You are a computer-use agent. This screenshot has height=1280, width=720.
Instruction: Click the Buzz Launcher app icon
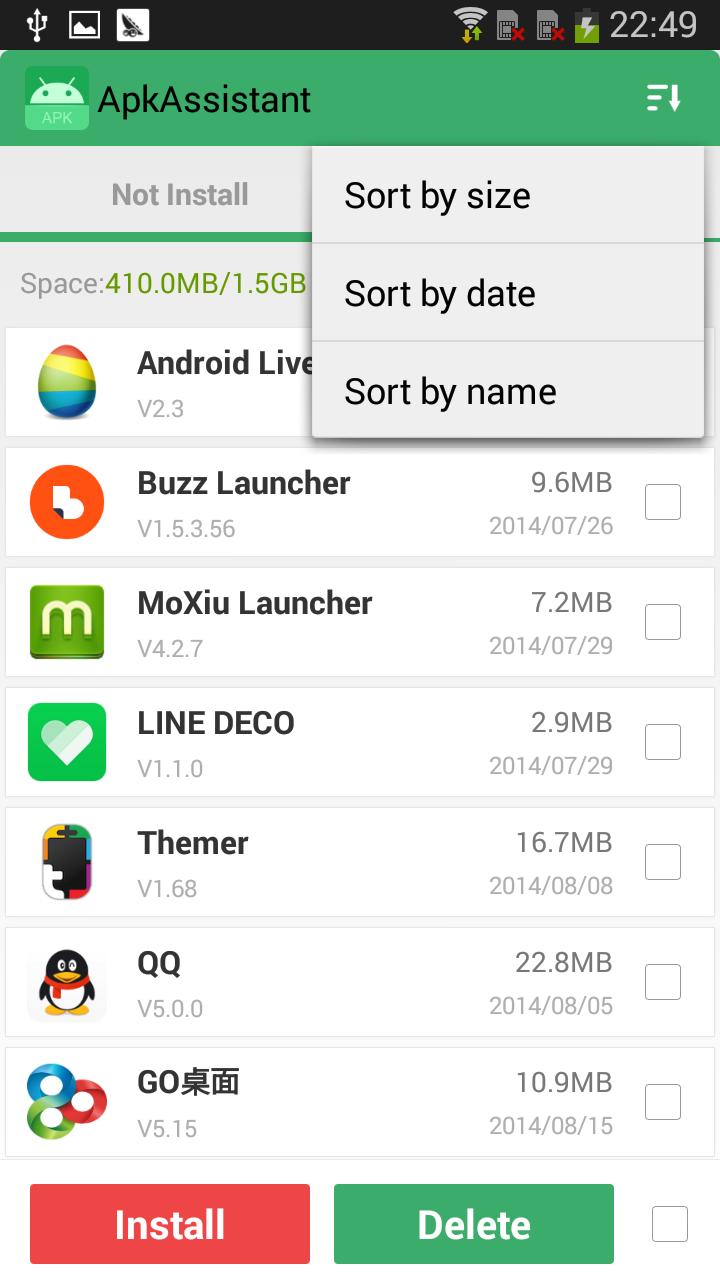click(67, 501)
